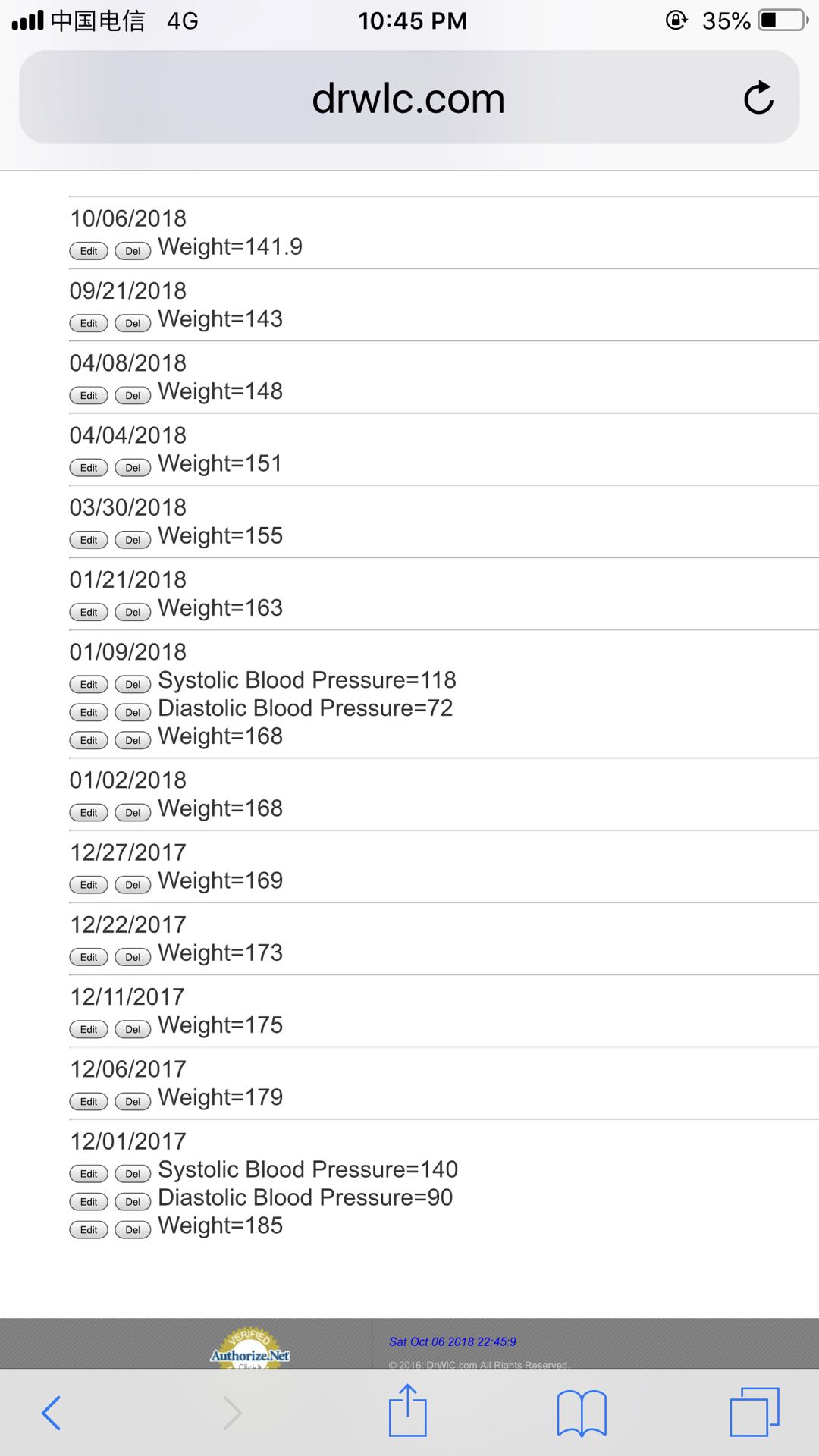Reload the drwlc.com page
The width and height of the screenshot is (819, 1456).
click(x=758, y=97)
